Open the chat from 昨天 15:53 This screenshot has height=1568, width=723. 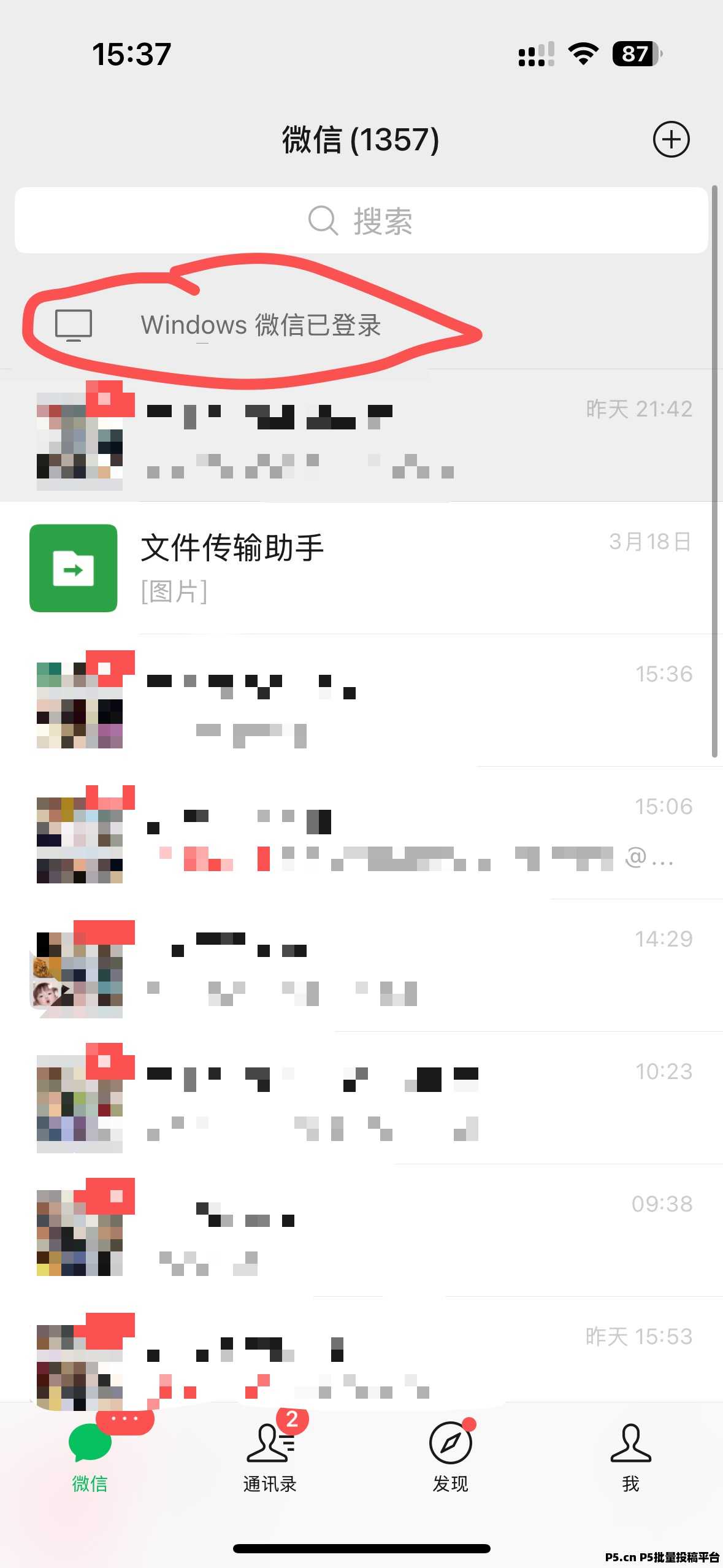point(361,1350)
